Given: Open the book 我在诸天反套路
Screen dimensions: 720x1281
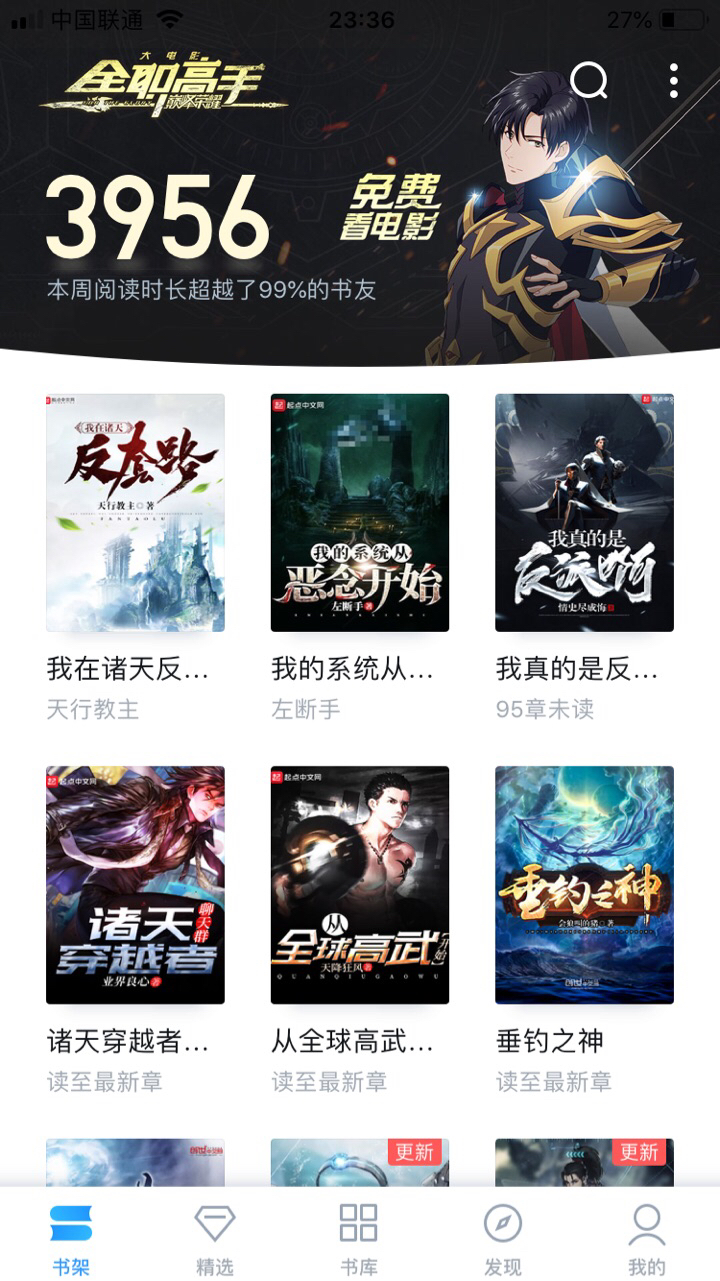Looking at the screenshot, I should (135, 513).
